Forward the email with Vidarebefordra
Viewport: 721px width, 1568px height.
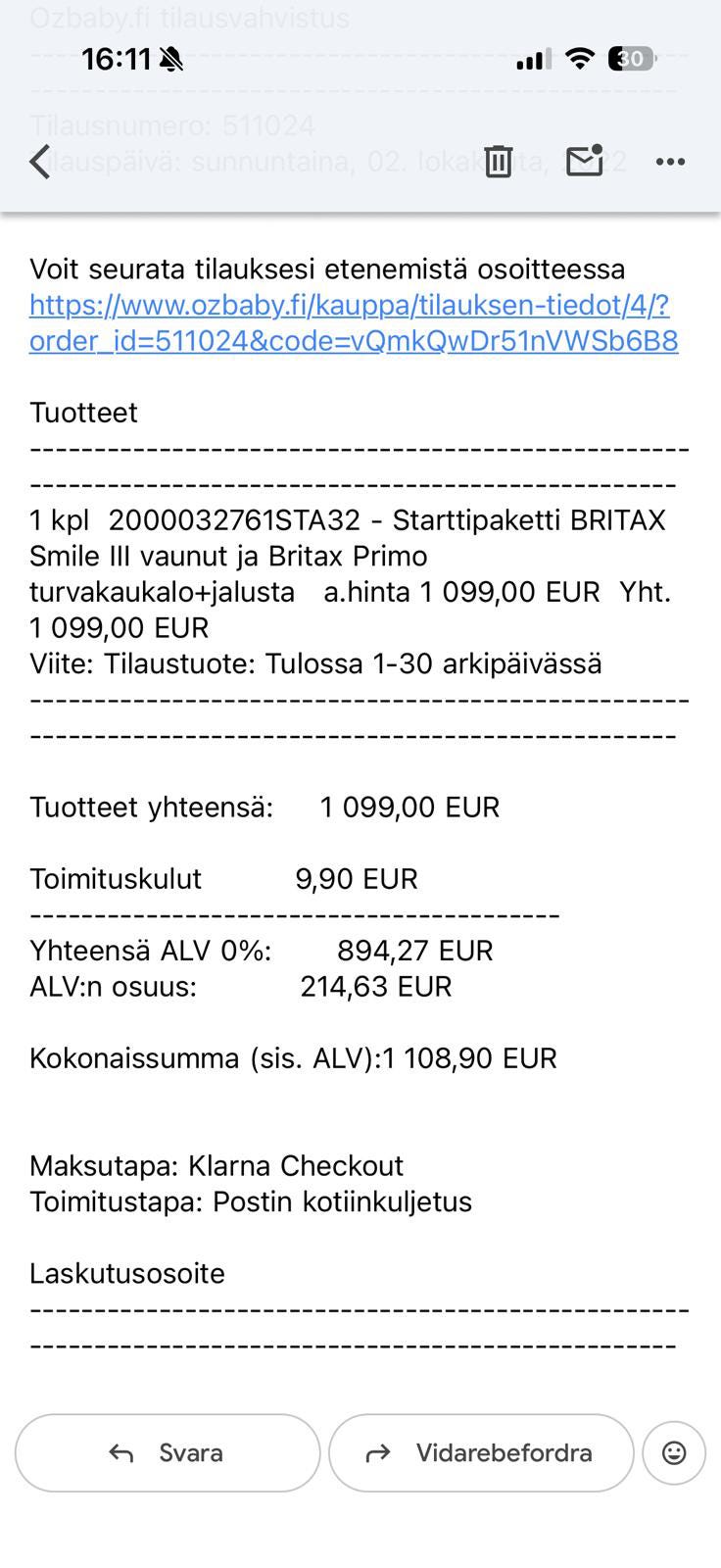pos(481,1452)
